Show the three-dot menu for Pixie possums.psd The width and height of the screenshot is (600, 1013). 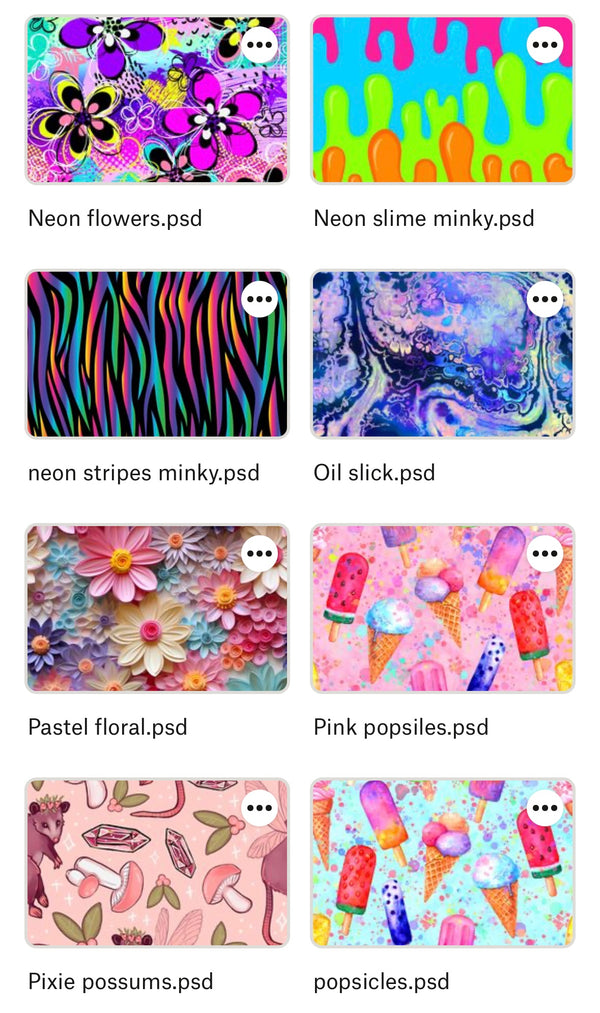pos(259,807)
